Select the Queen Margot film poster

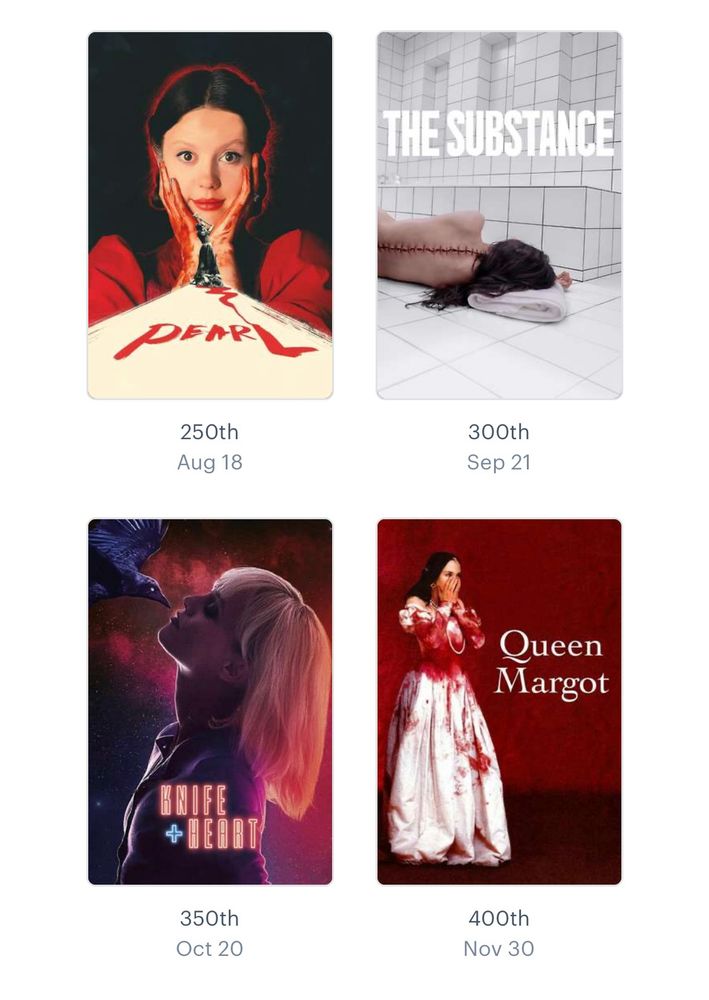click(499, 701)
